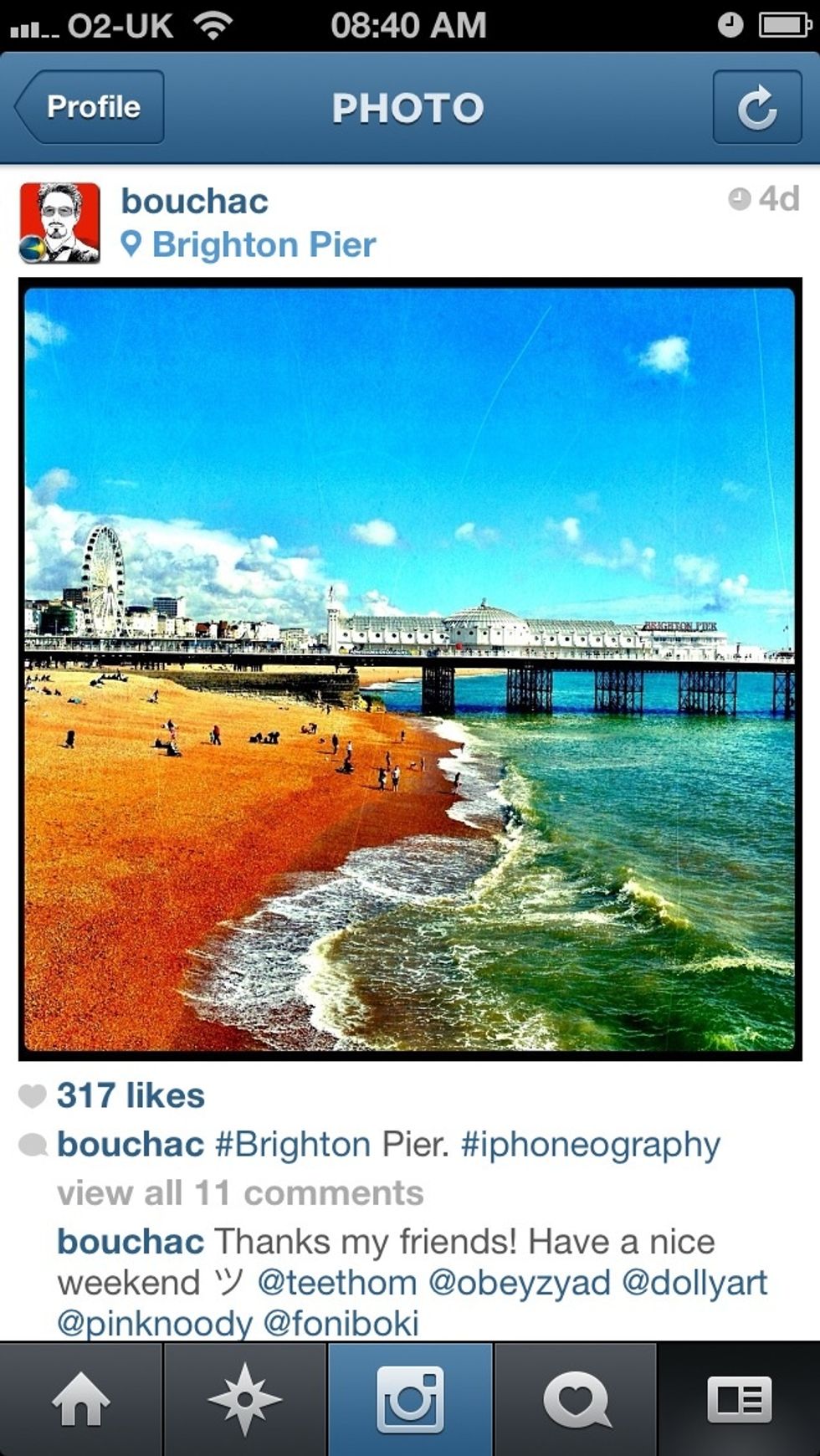Open @pinknoody's profile mention
Screen dimensions: 820x1456
coord(154,1325)
